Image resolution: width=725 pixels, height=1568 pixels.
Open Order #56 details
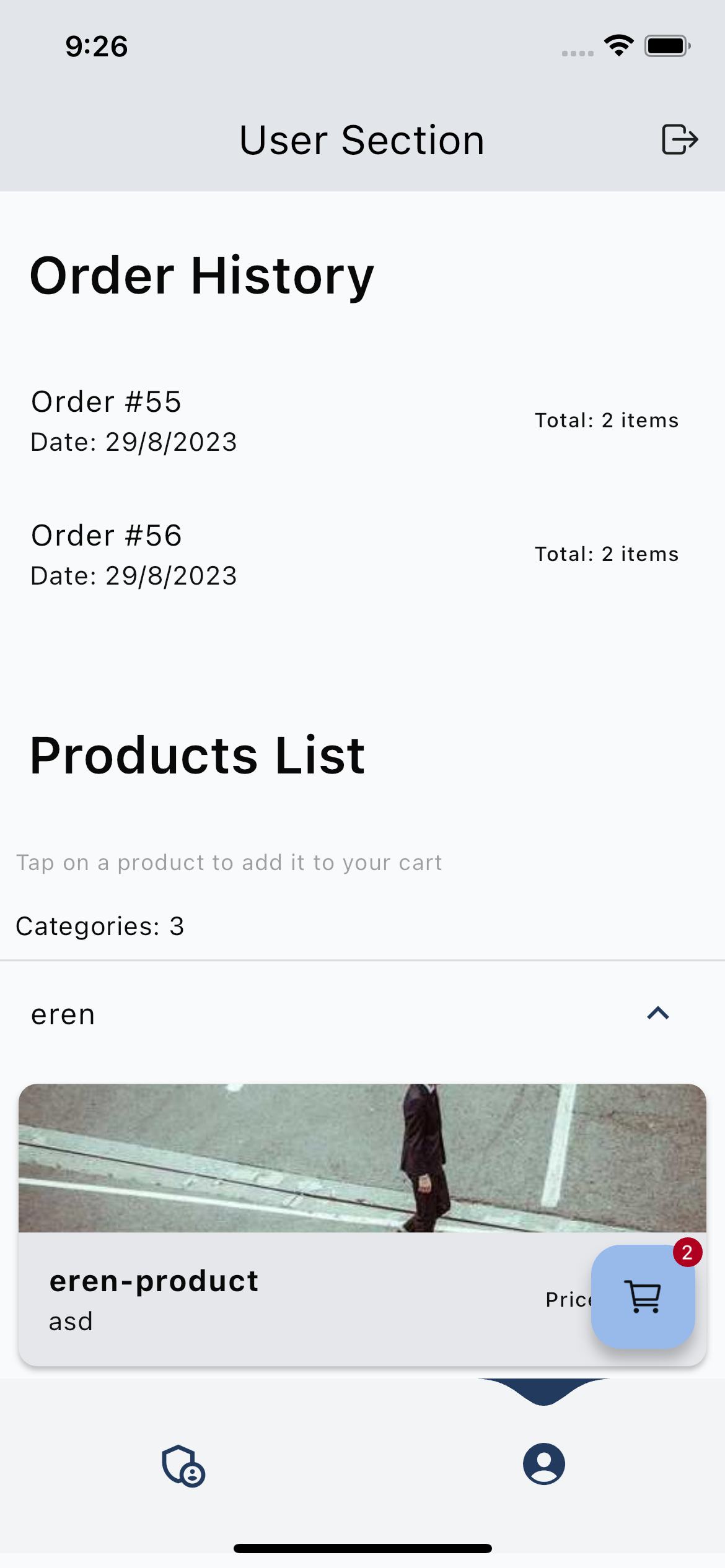coord(362,555)
